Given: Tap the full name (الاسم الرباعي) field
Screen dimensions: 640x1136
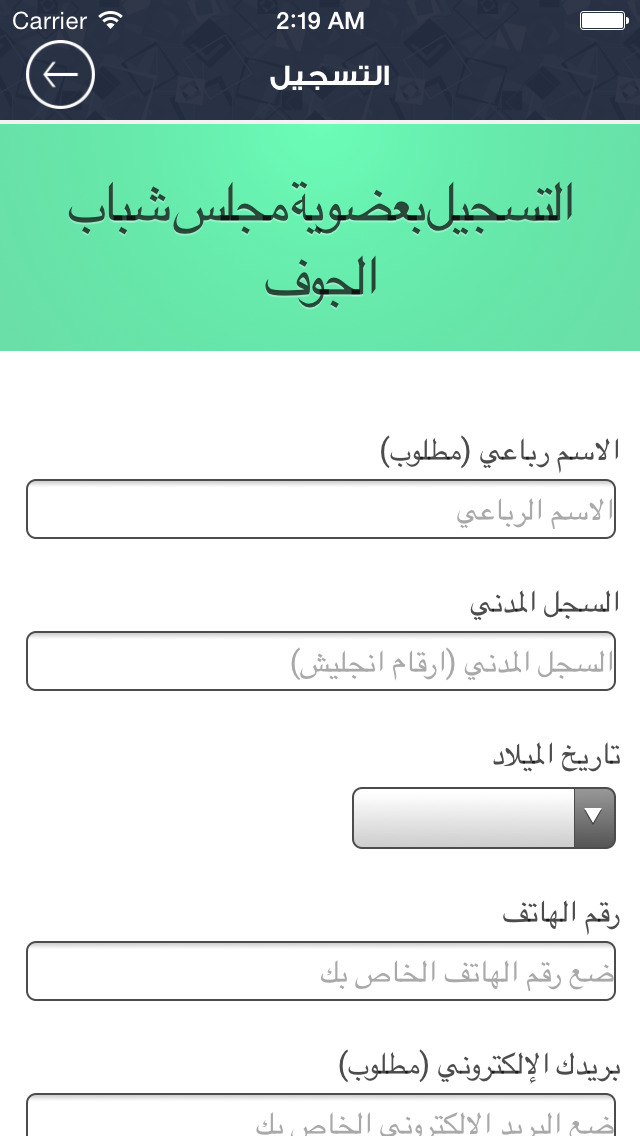Looking at the screenshot, I should pos(321,509).
